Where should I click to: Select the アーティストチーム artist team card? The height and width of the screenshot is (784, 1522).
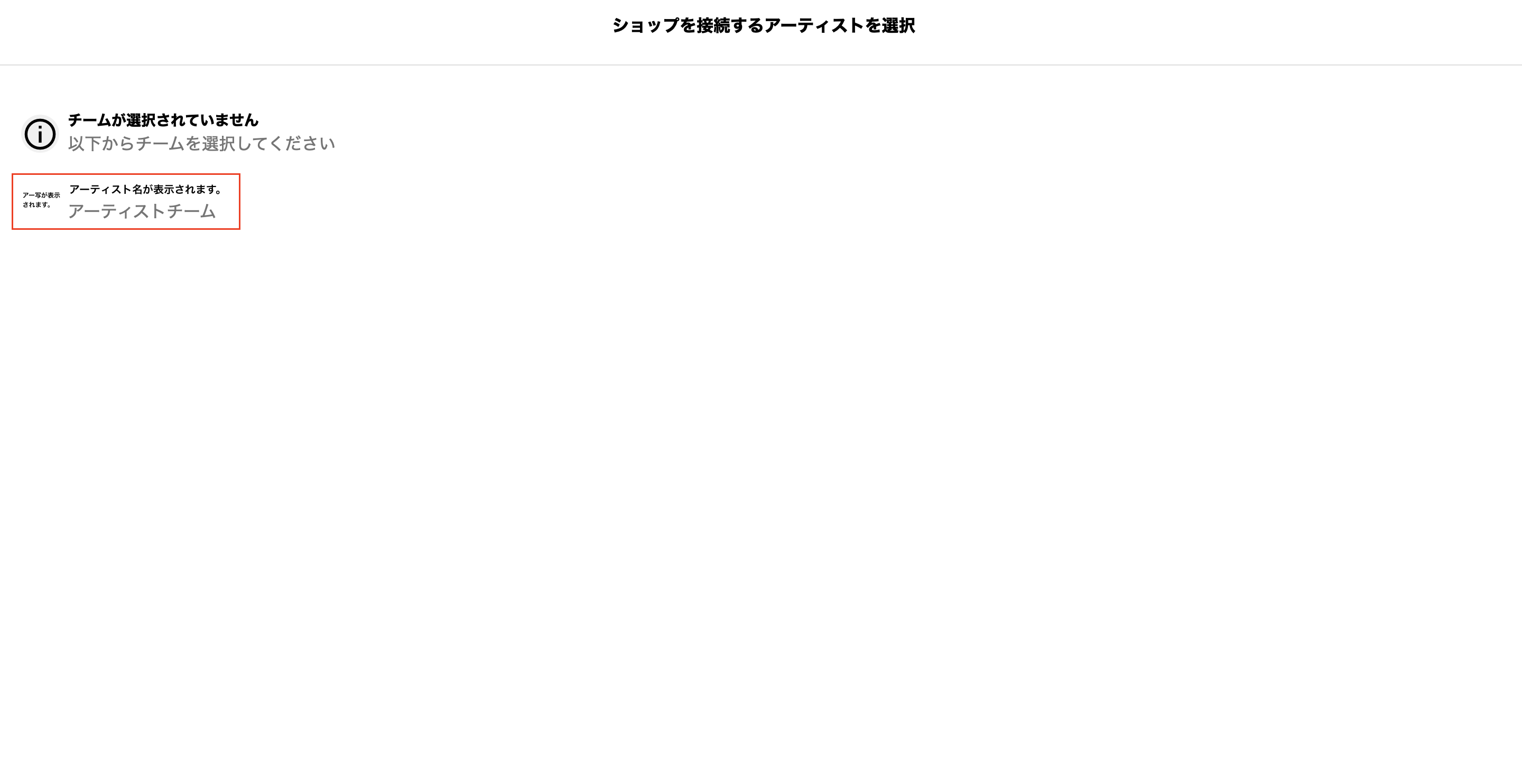pyautogui.click(x=126, y=201)
